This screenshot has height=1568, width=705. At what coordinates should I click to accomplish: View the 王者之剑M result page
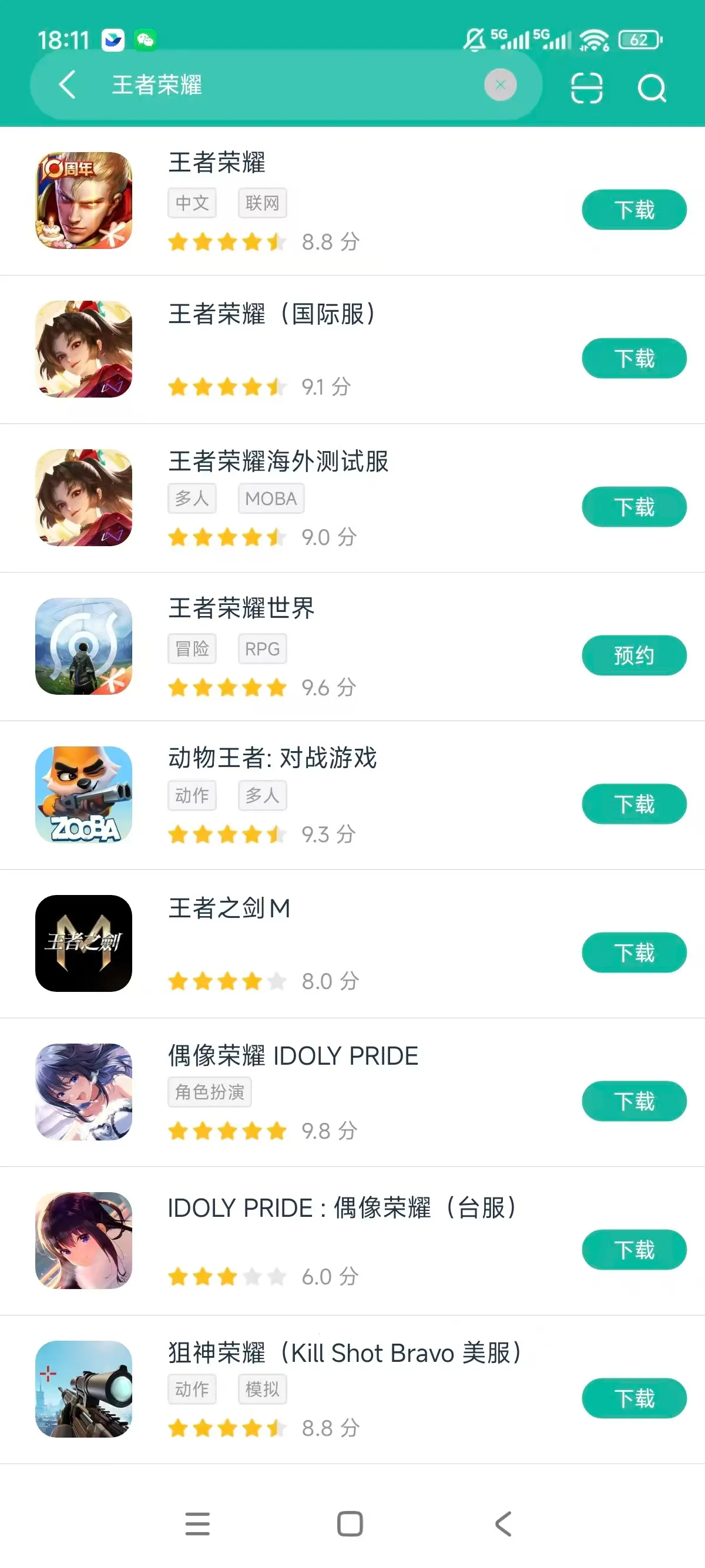(229, 908)
